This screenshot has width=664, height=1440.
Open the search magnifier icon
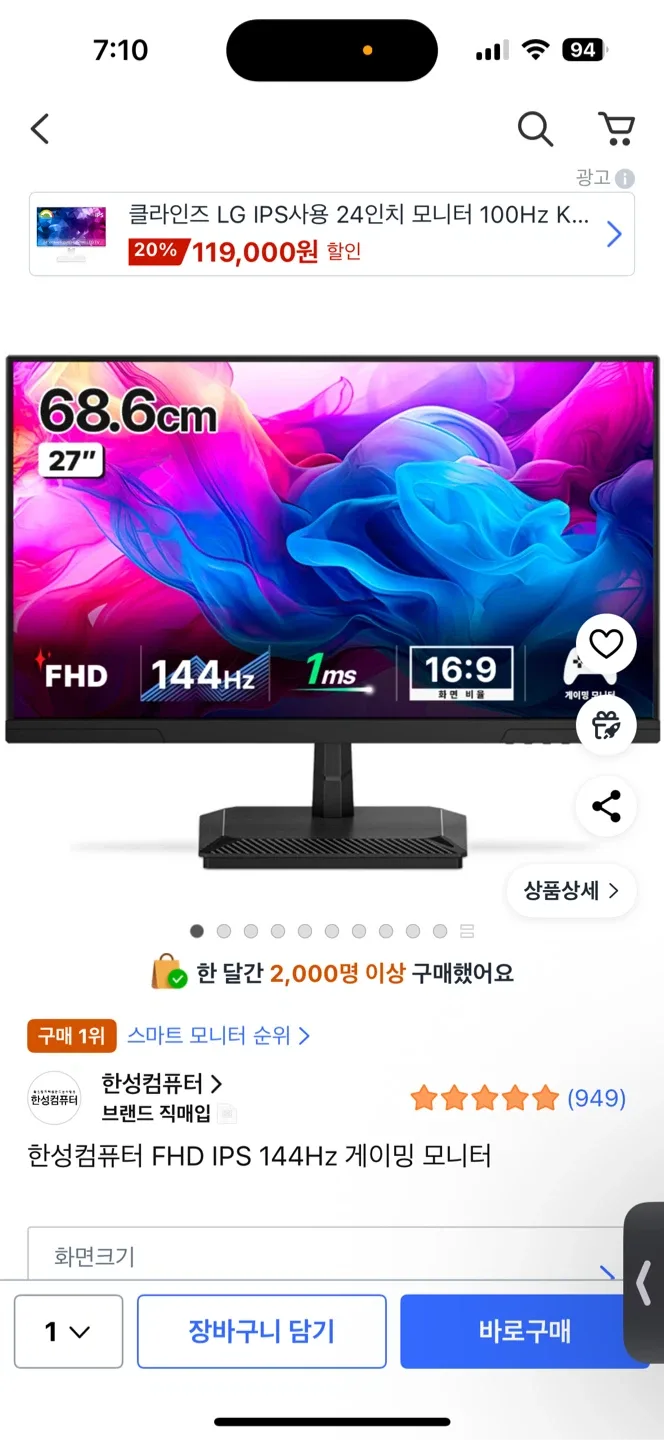(x=535, y=129)
